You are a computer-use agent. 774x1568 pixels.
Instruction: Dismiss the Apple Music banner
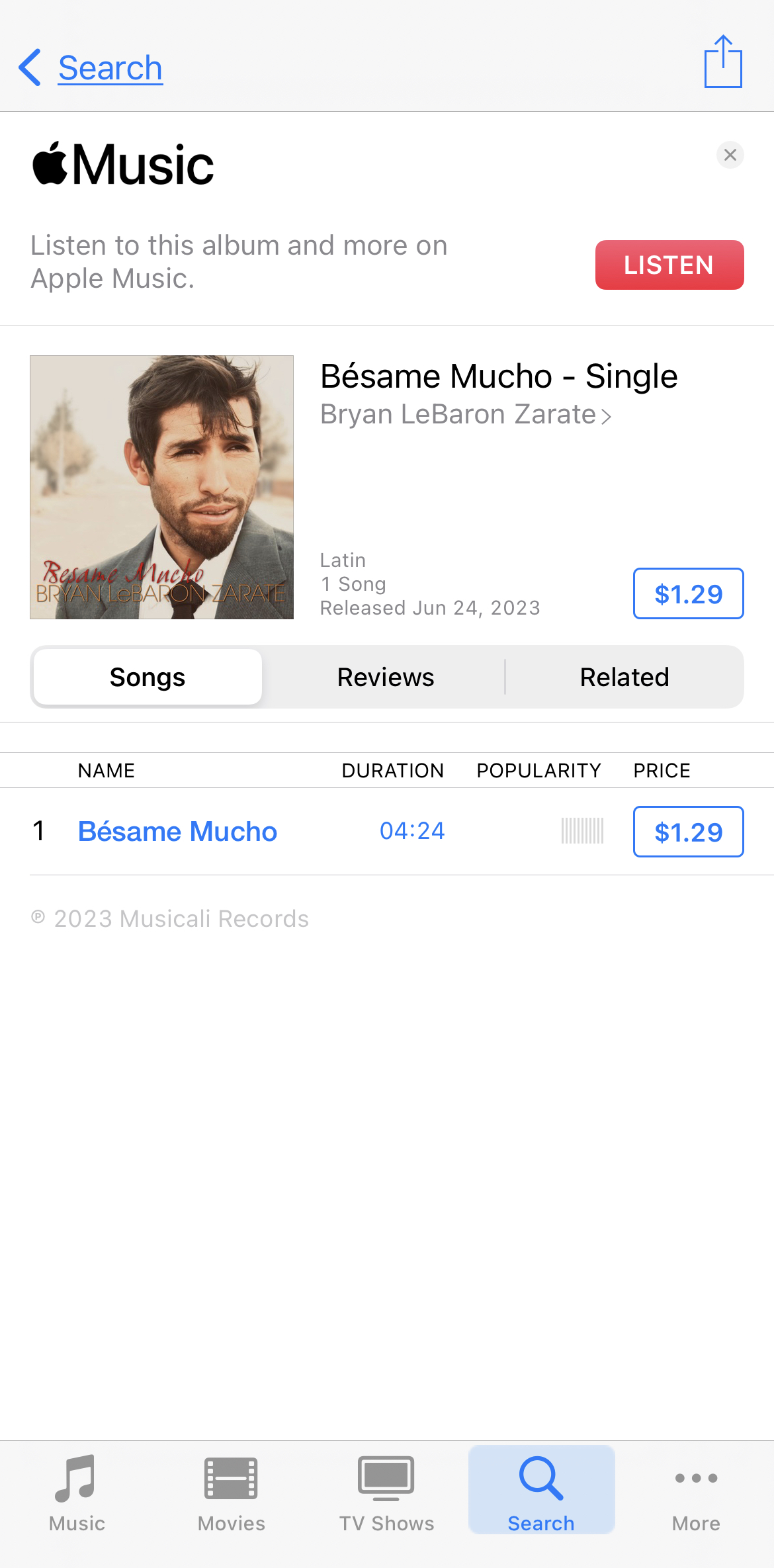730,155
